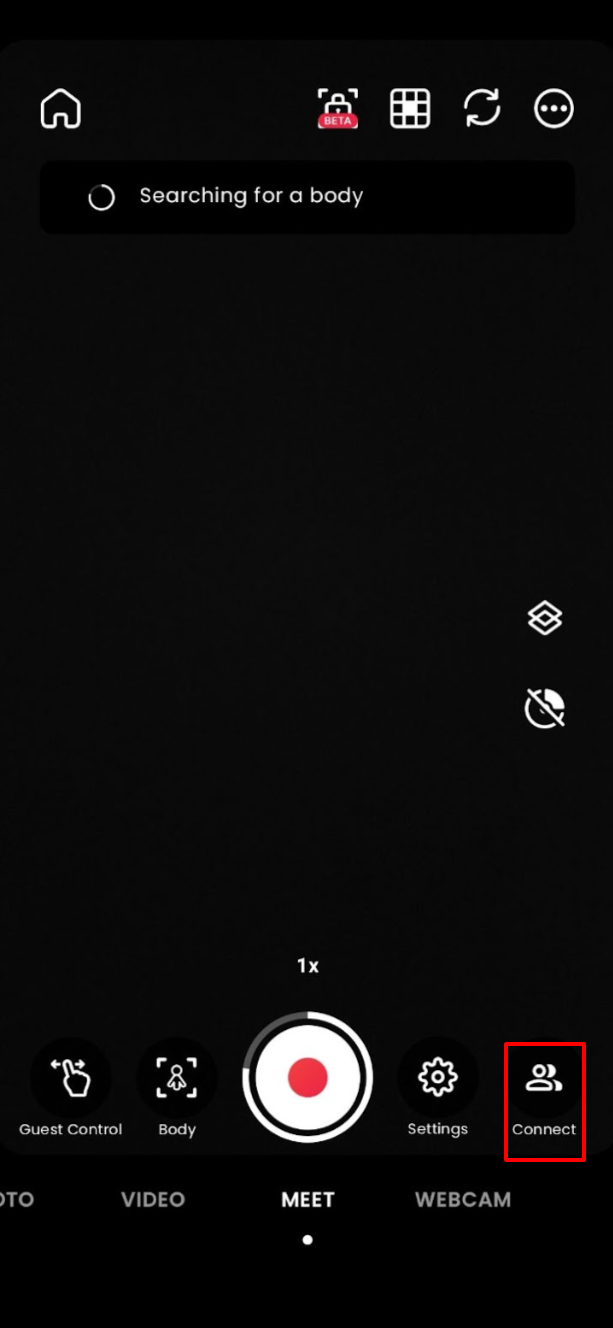Image resolution: width=613 pixels, height=1328 pixels.
Task: Open the beta face lock feature
Action: (338, 108)
